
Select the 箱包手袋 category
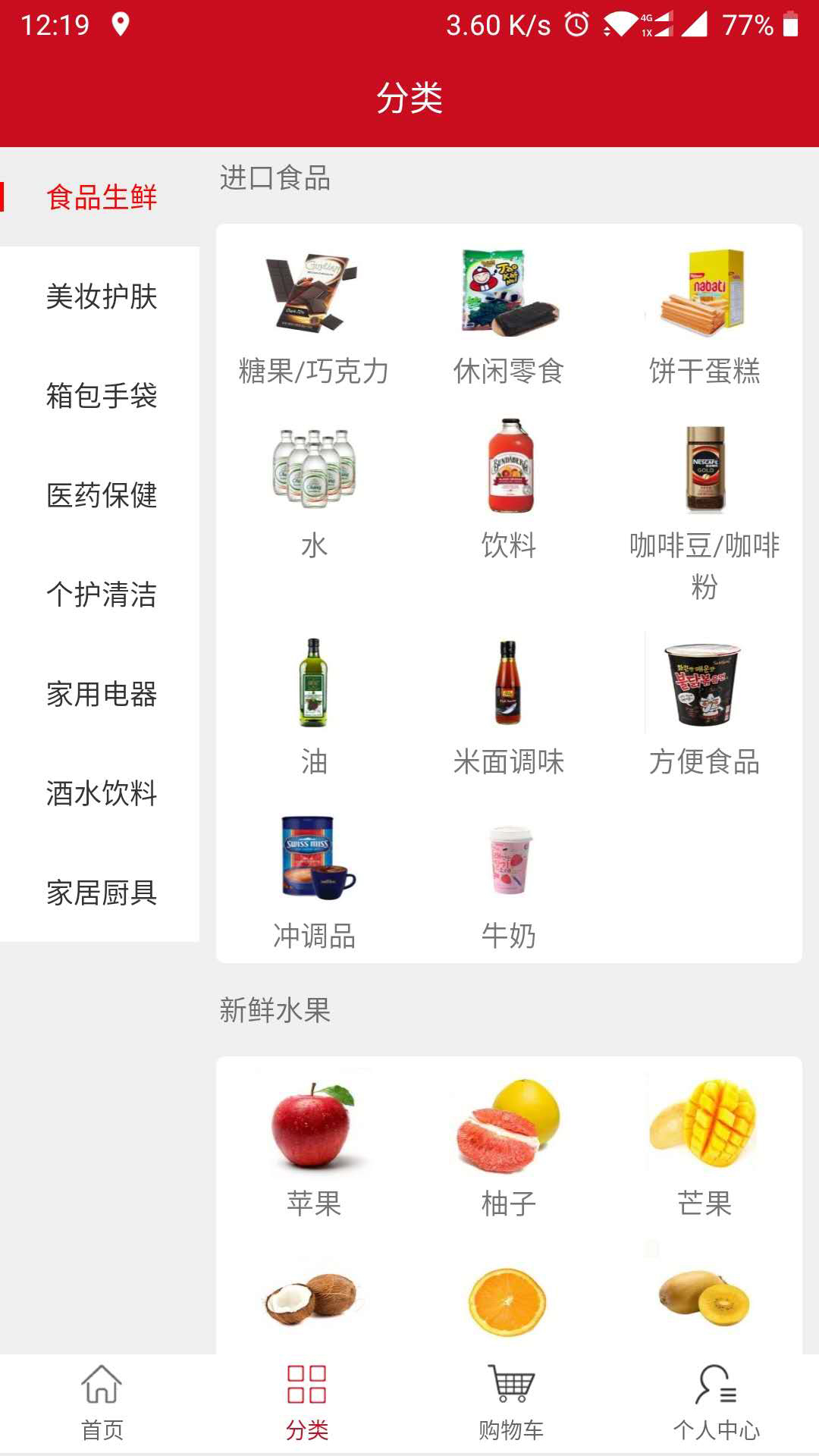[101, 396]
